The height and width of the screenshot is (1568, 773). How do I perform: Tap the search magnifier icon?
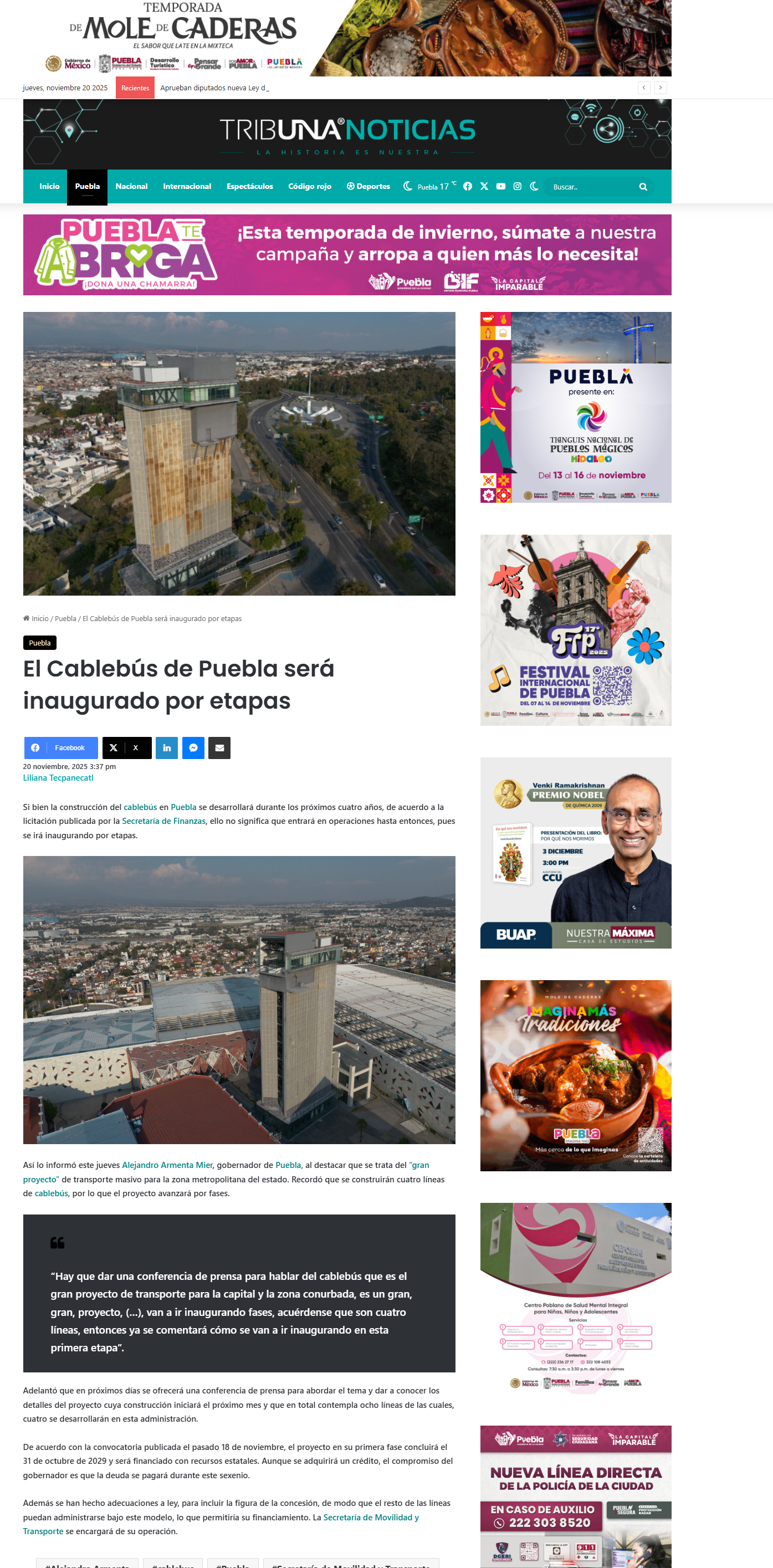click(x=643, y=187)
